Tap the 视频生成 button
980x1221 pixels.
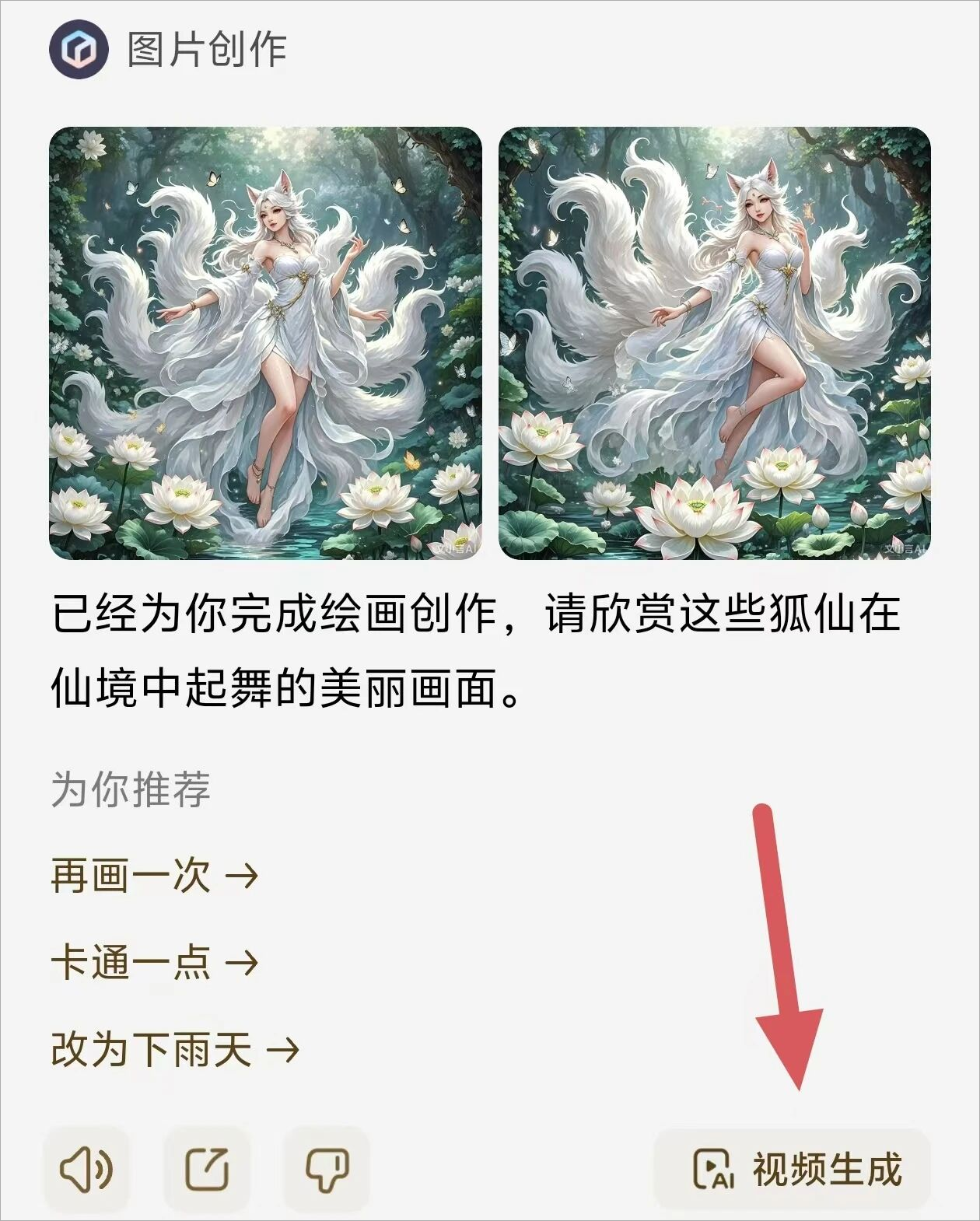(x=793, y=1169)
